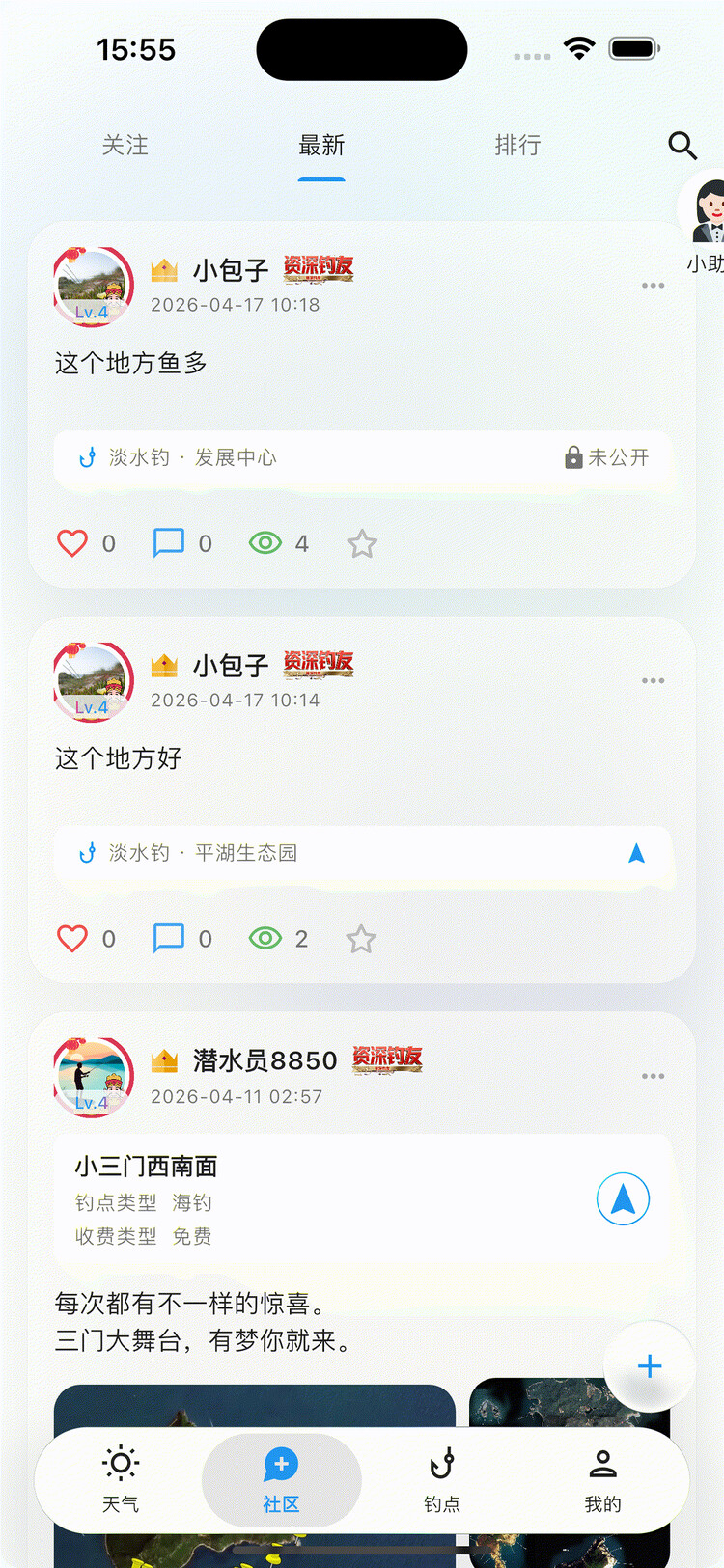The height and width of the screenshot is (1568, 724).
Task: Open options for the 这个地方好 post
Action: point(653,680)
